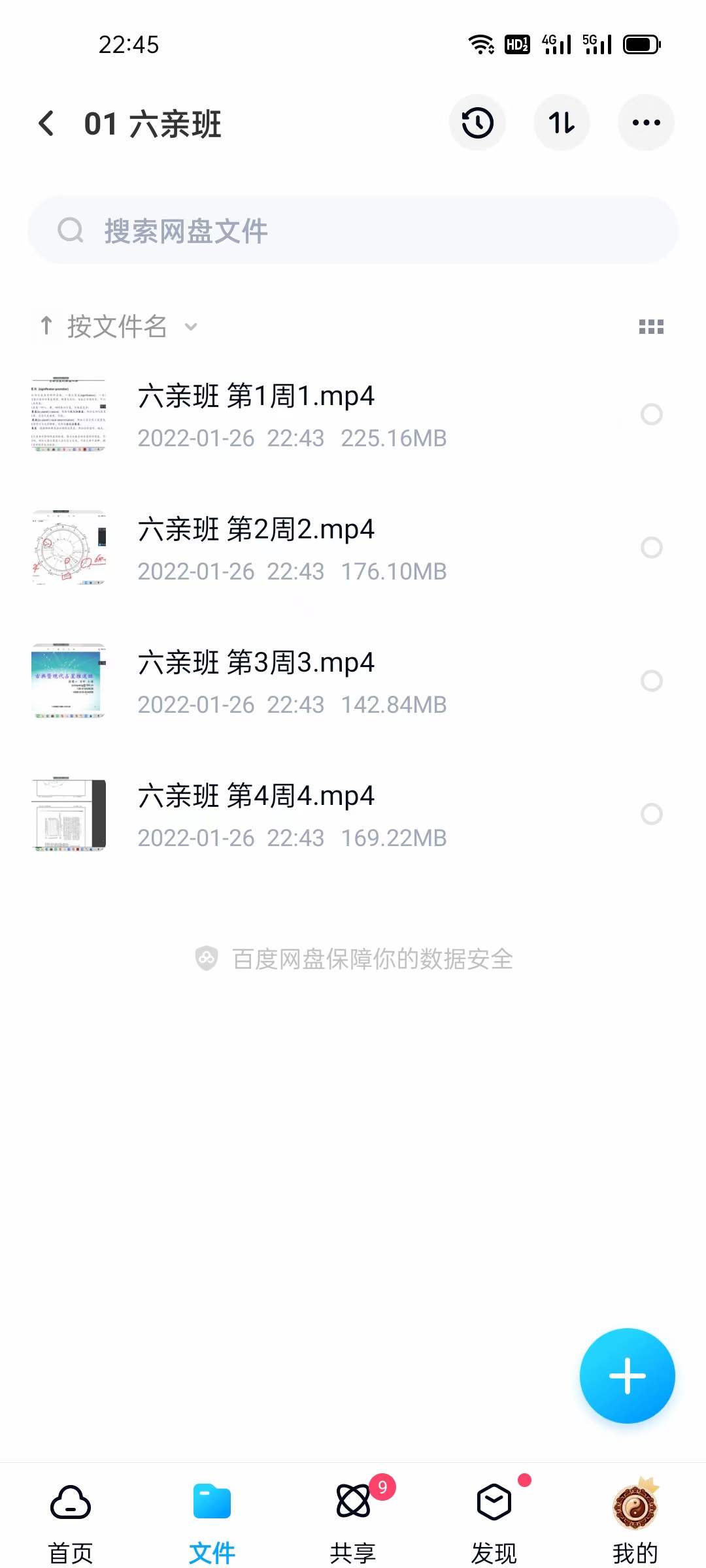Expand the 按文件名 sort dropdown
706x1568 pixels.
pos(190,326)
